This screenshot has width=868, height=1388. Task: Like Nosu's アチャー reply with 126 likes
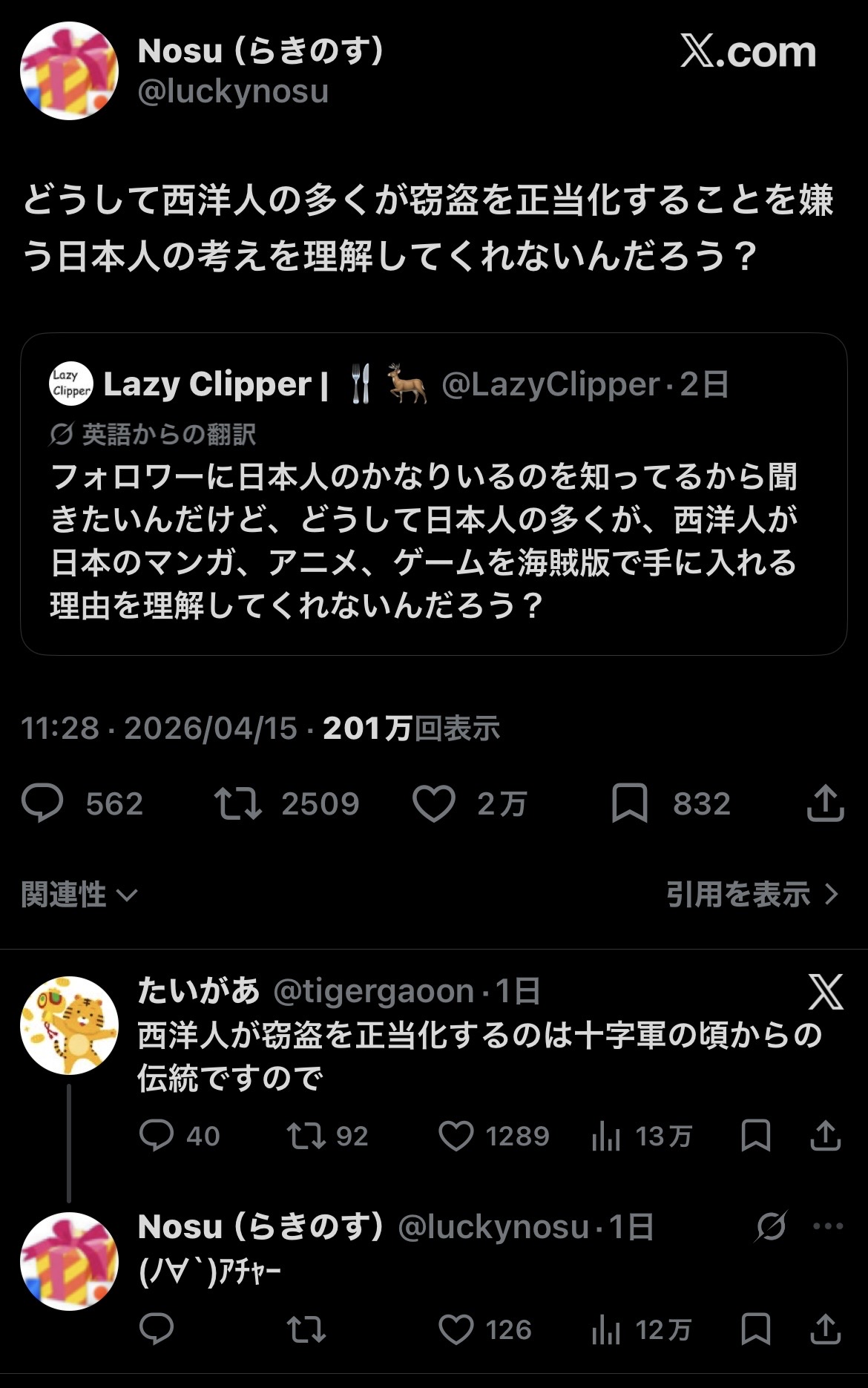pos(456,1329)
